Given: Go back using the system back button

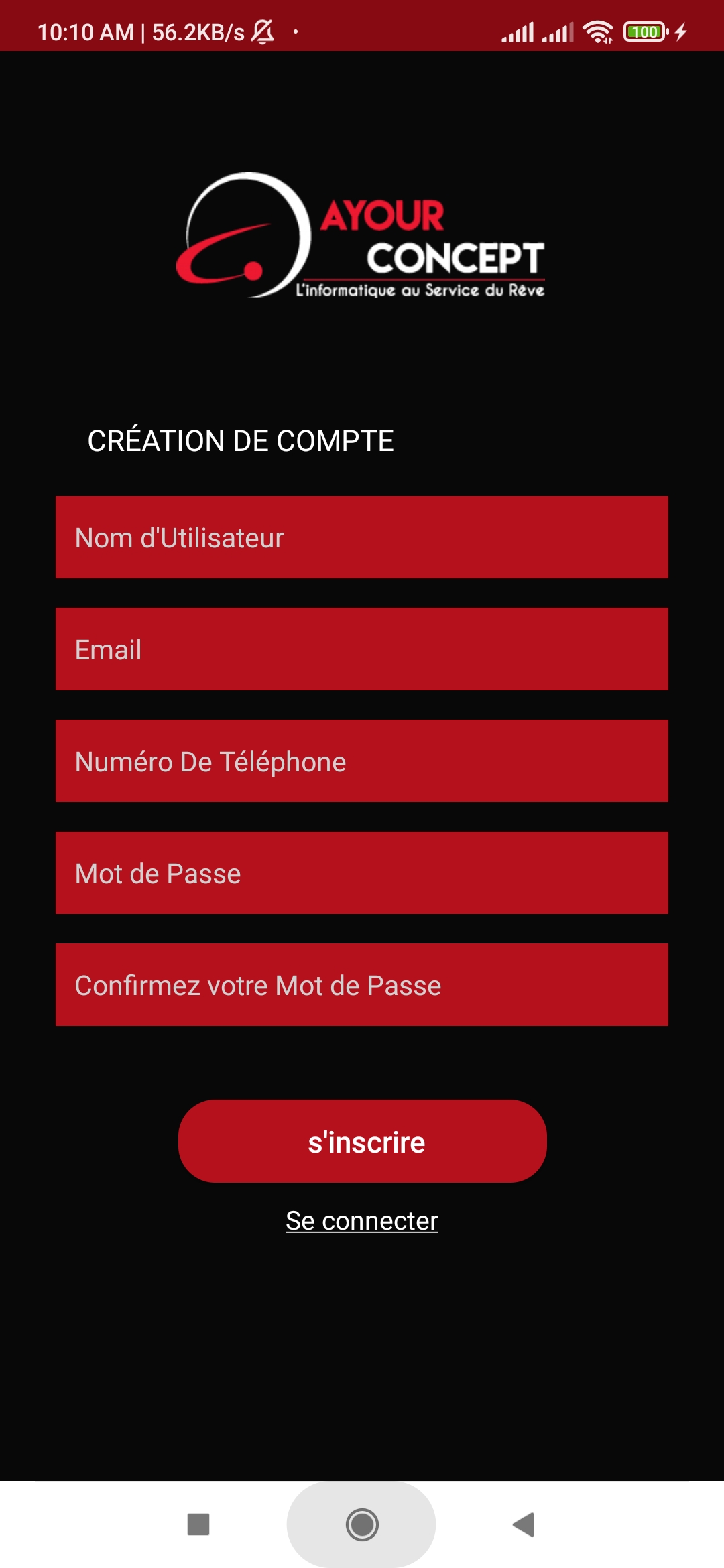Looking at the screenshot, I should point(524,1524).
